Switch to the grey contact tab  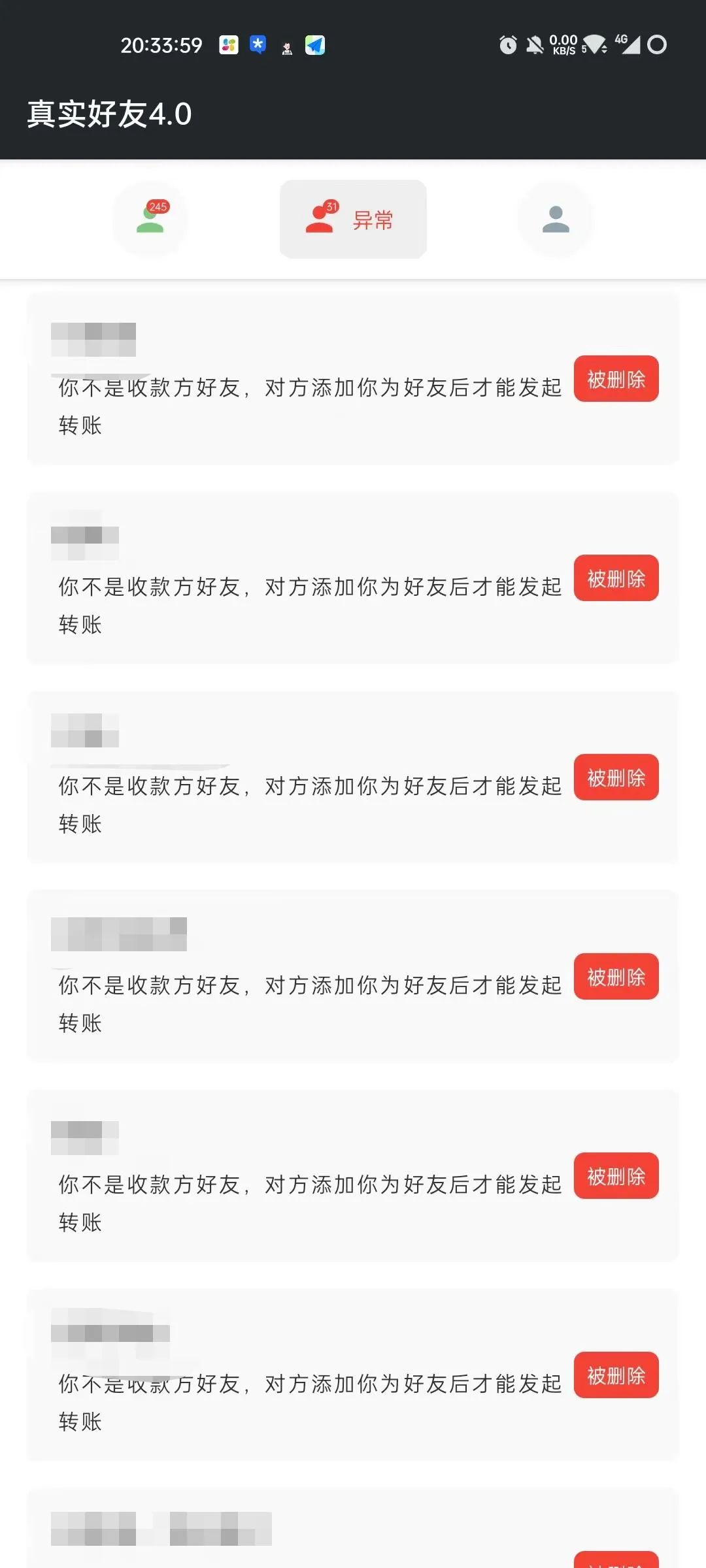tap(556, 220)
